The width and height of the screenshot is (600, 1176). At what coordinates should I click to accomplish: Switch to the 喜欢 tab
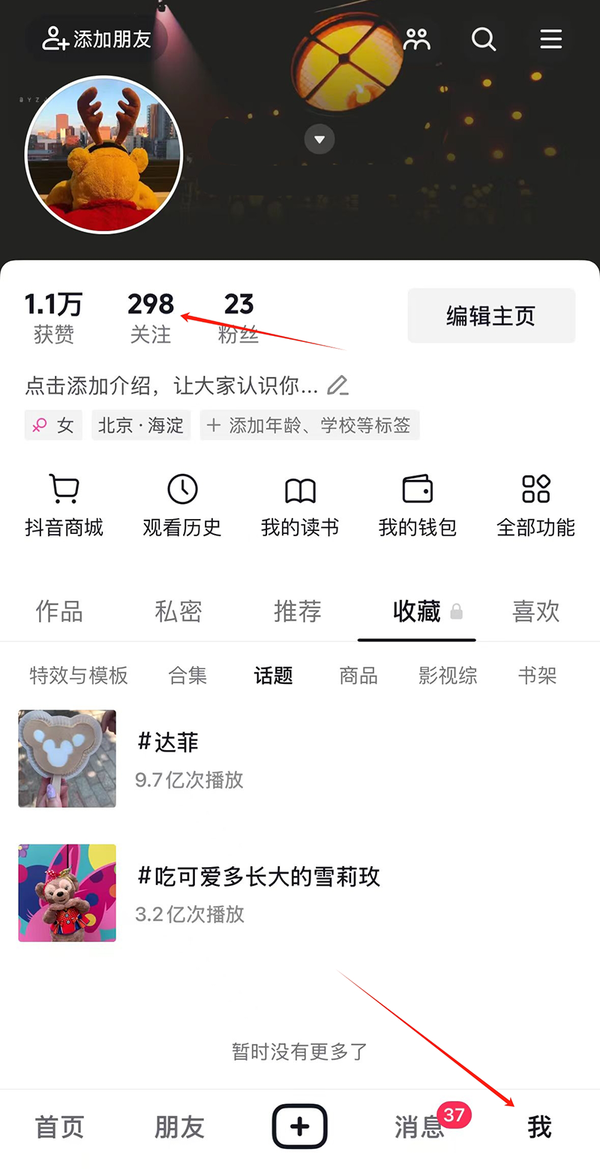coord(536,611)
